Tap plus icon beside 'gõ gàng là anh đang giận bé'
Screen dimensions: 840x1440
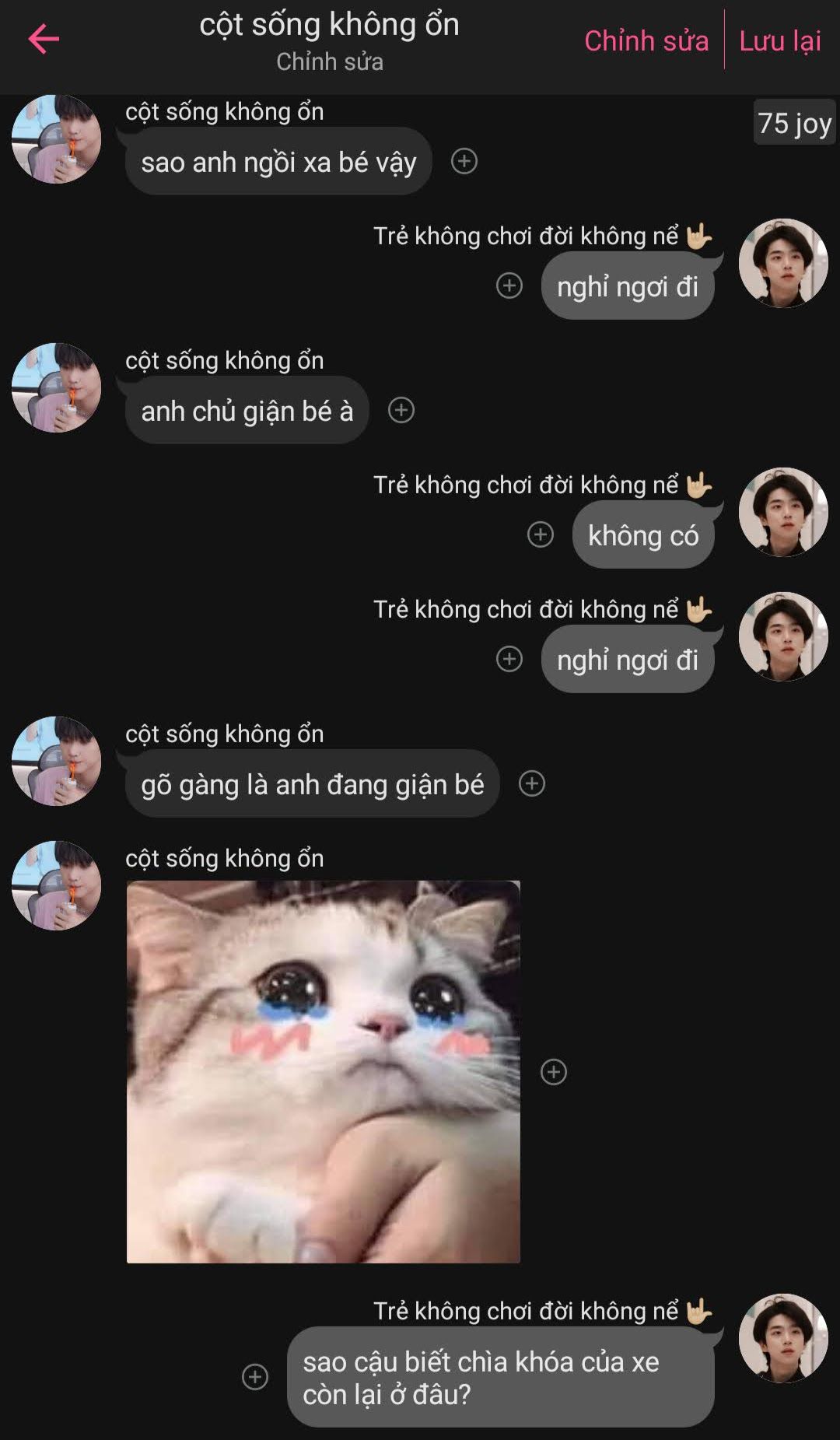click(532, 783)
